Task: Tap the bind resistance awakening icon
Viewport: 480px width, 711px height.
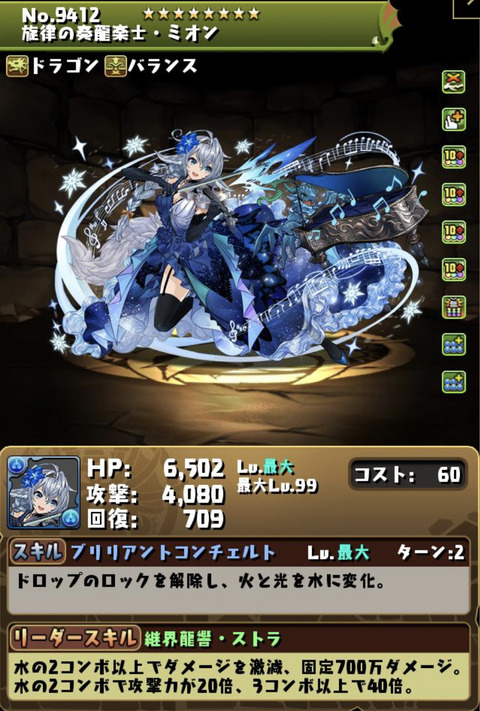Action: 454,82
